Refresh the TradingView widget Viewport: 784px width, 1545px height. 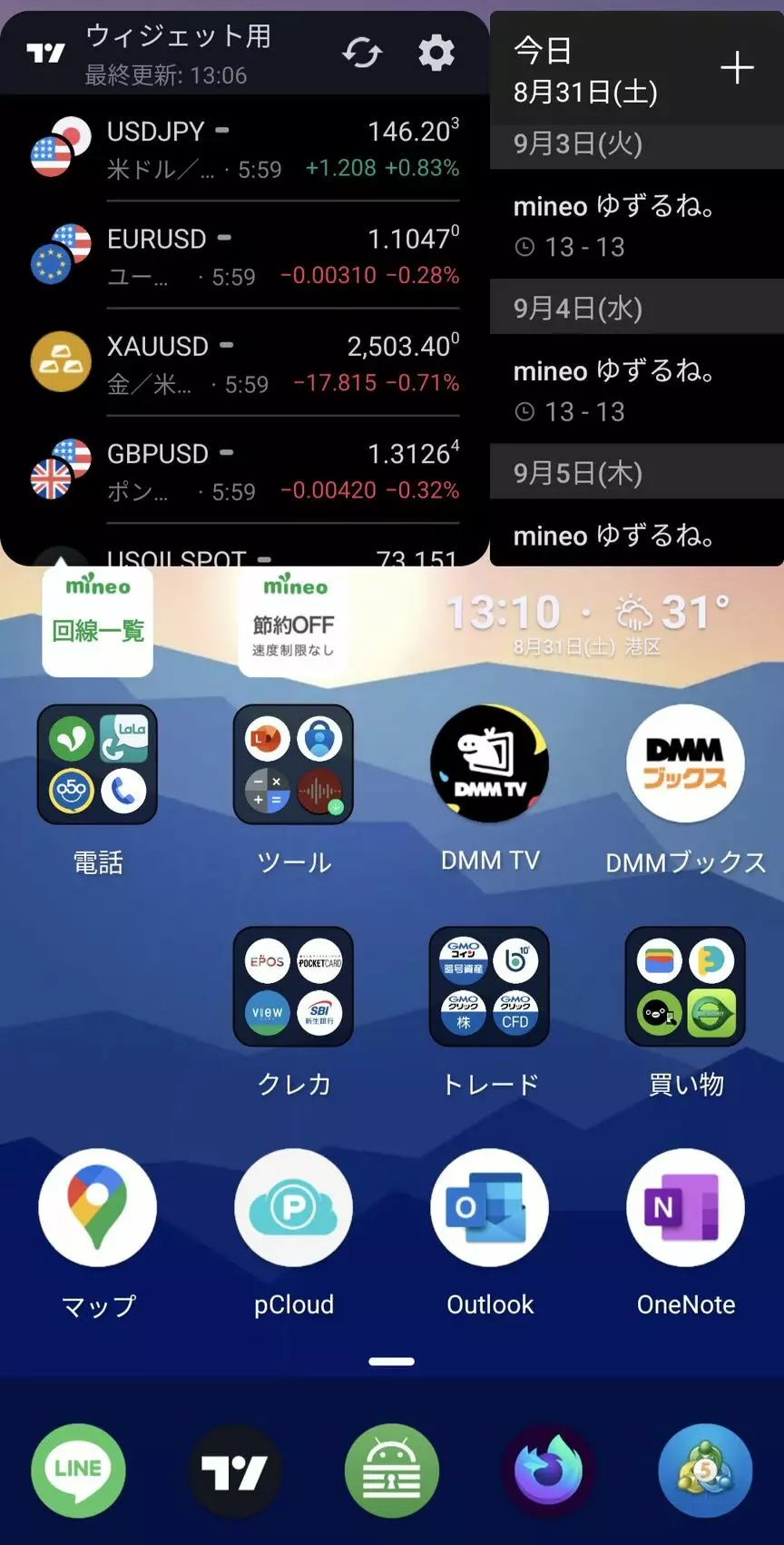[x=361, y=53]
